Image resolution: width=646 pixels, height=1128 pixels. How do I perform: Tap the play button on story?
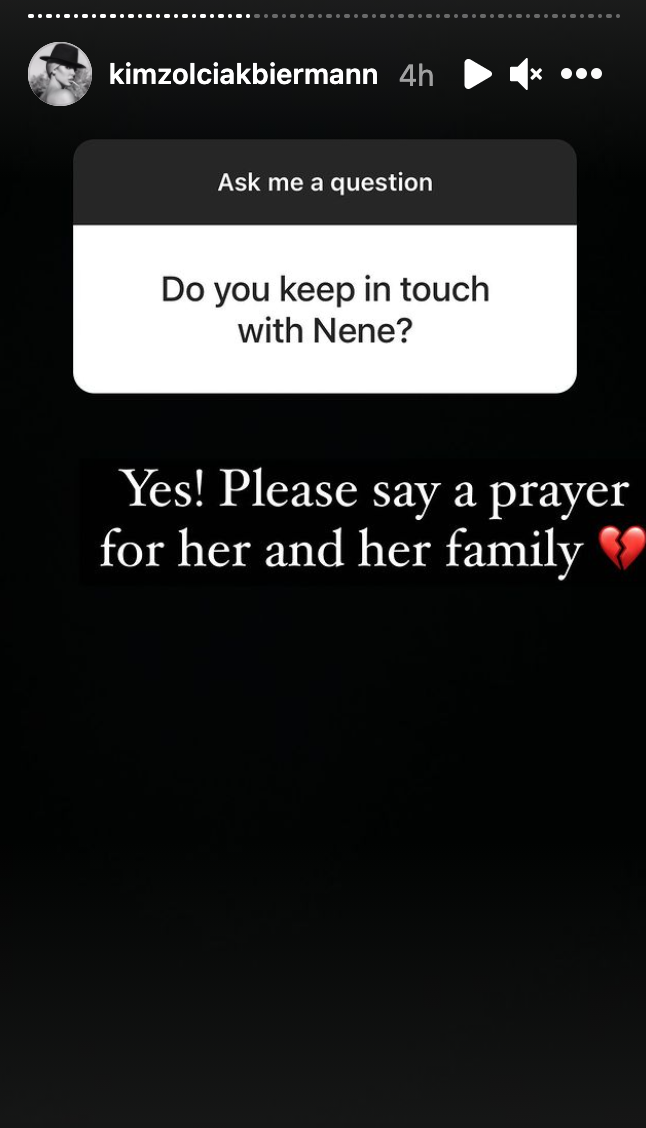point(477,74)
